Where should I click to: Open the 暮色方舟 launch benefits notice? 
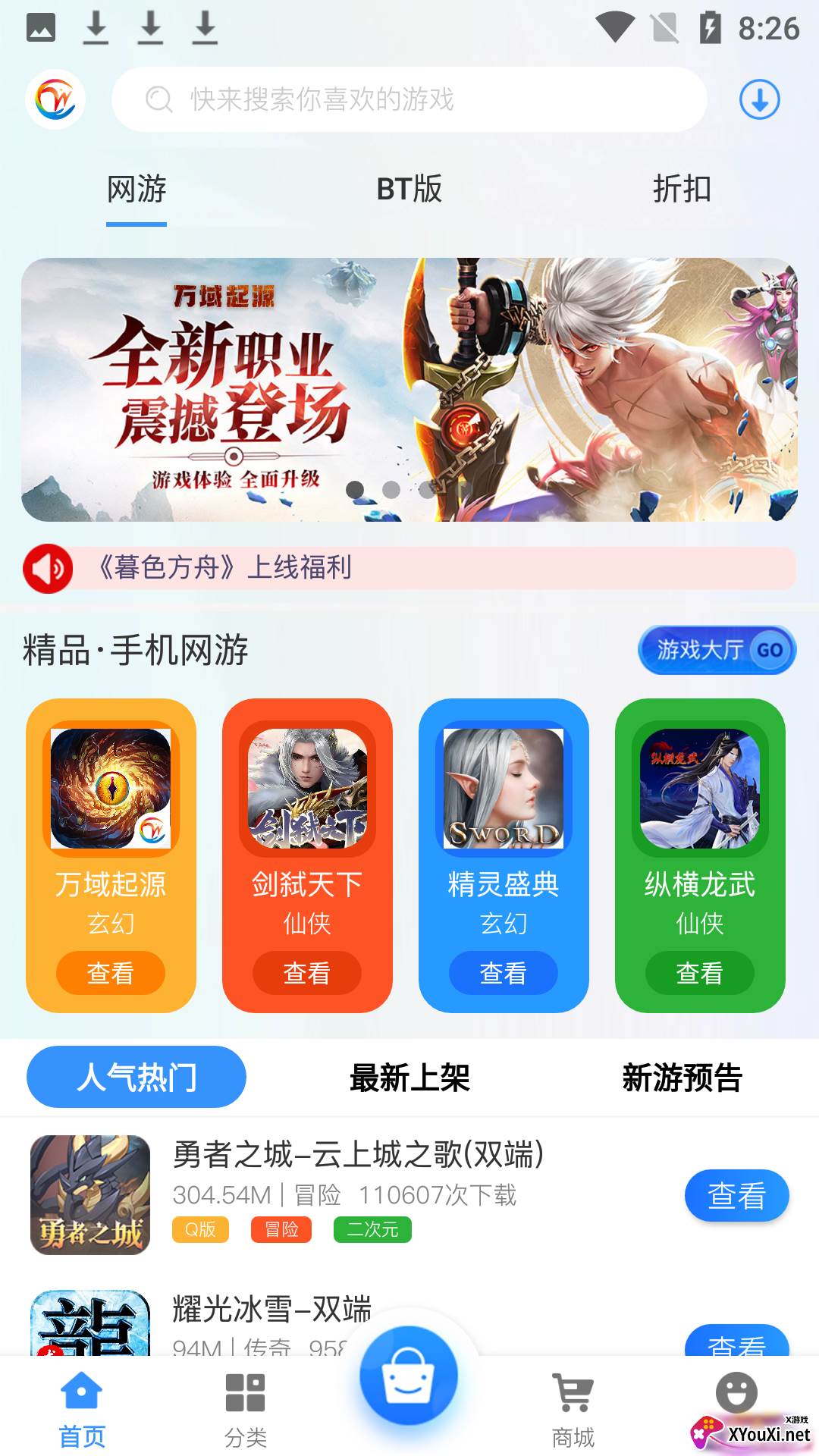click(x=409, y=567)
